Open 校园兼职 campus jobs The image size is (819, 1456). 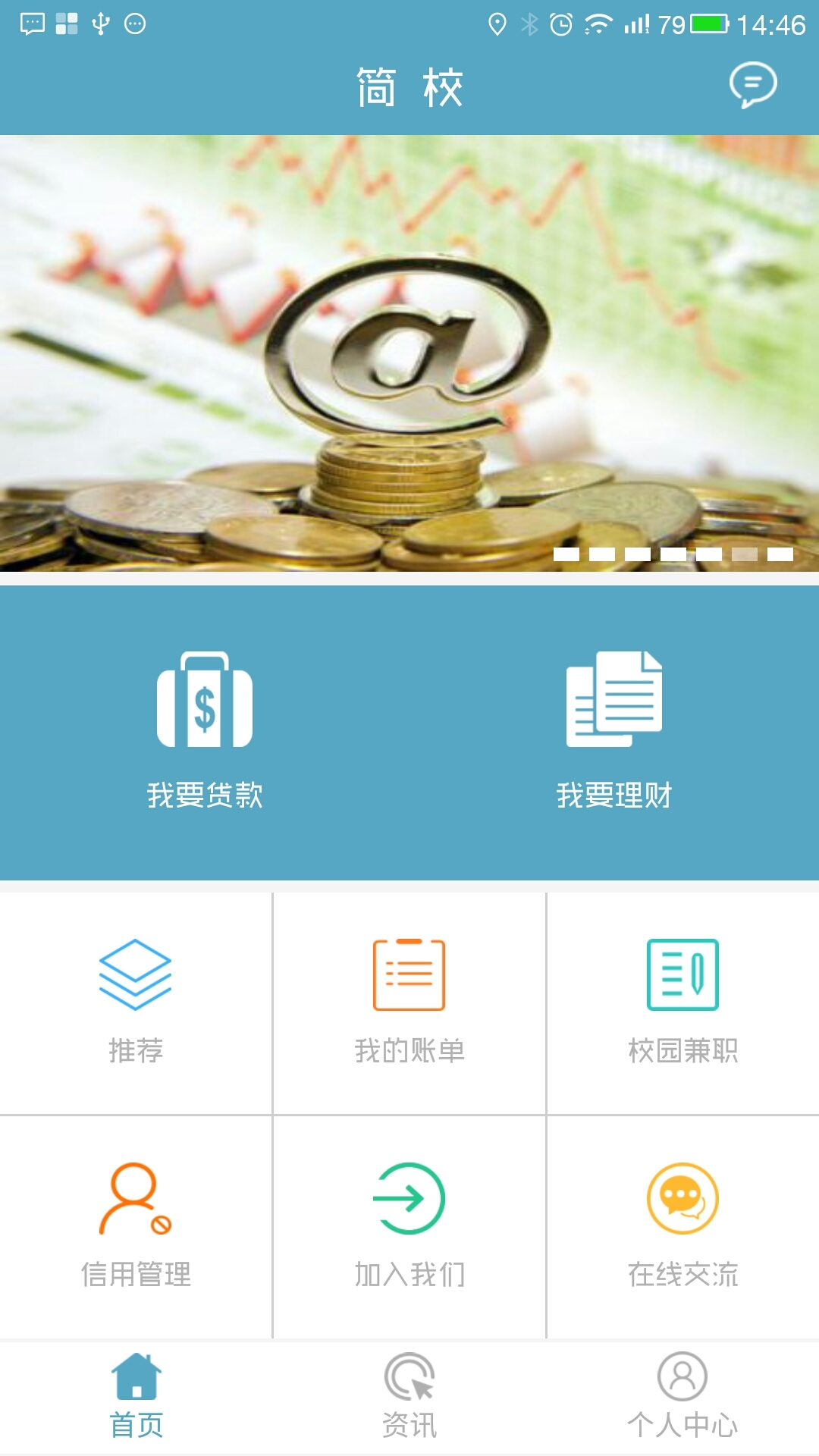682,1001
